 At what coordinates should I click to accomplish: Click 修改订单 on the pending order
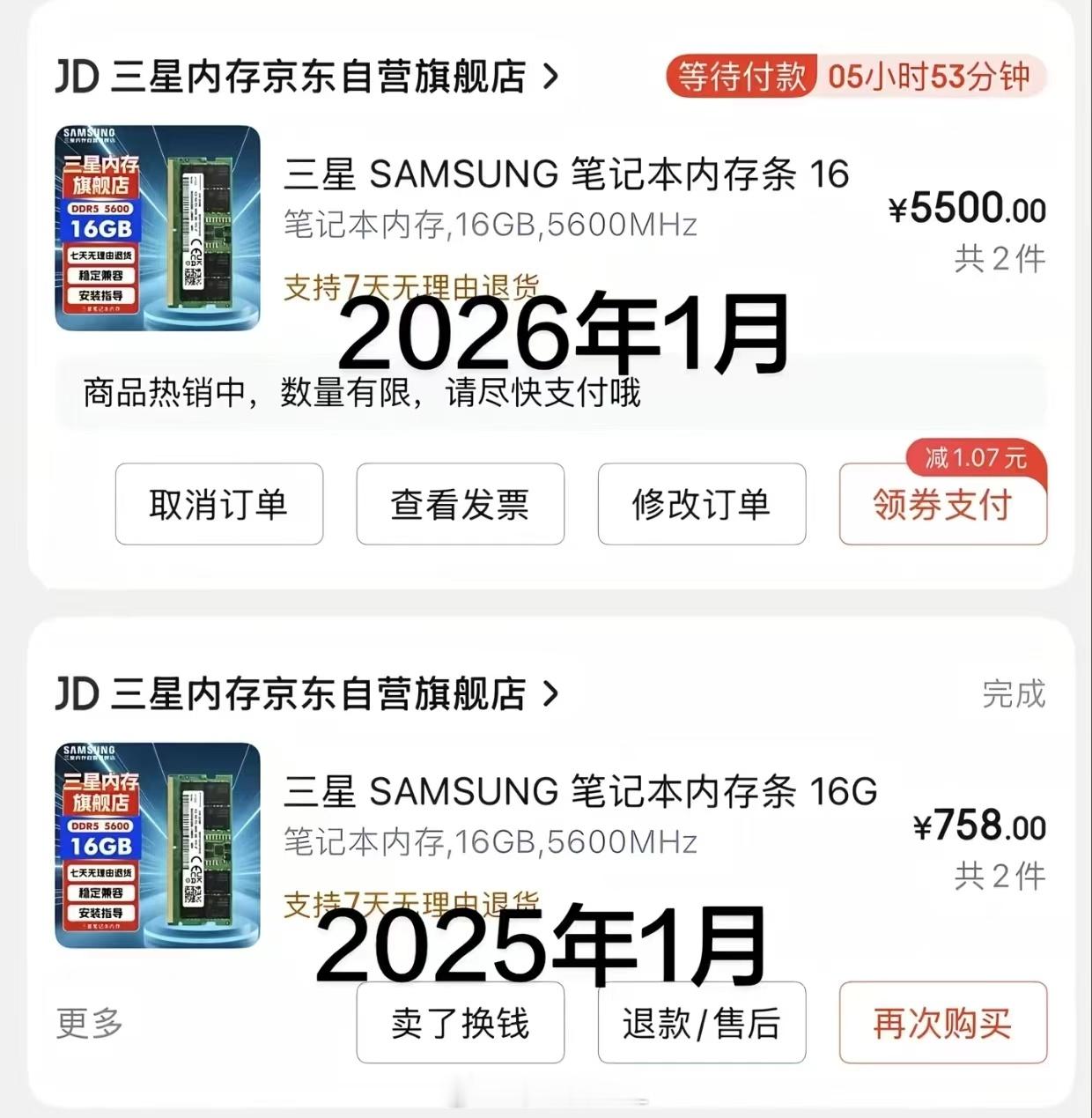(701, 503)
